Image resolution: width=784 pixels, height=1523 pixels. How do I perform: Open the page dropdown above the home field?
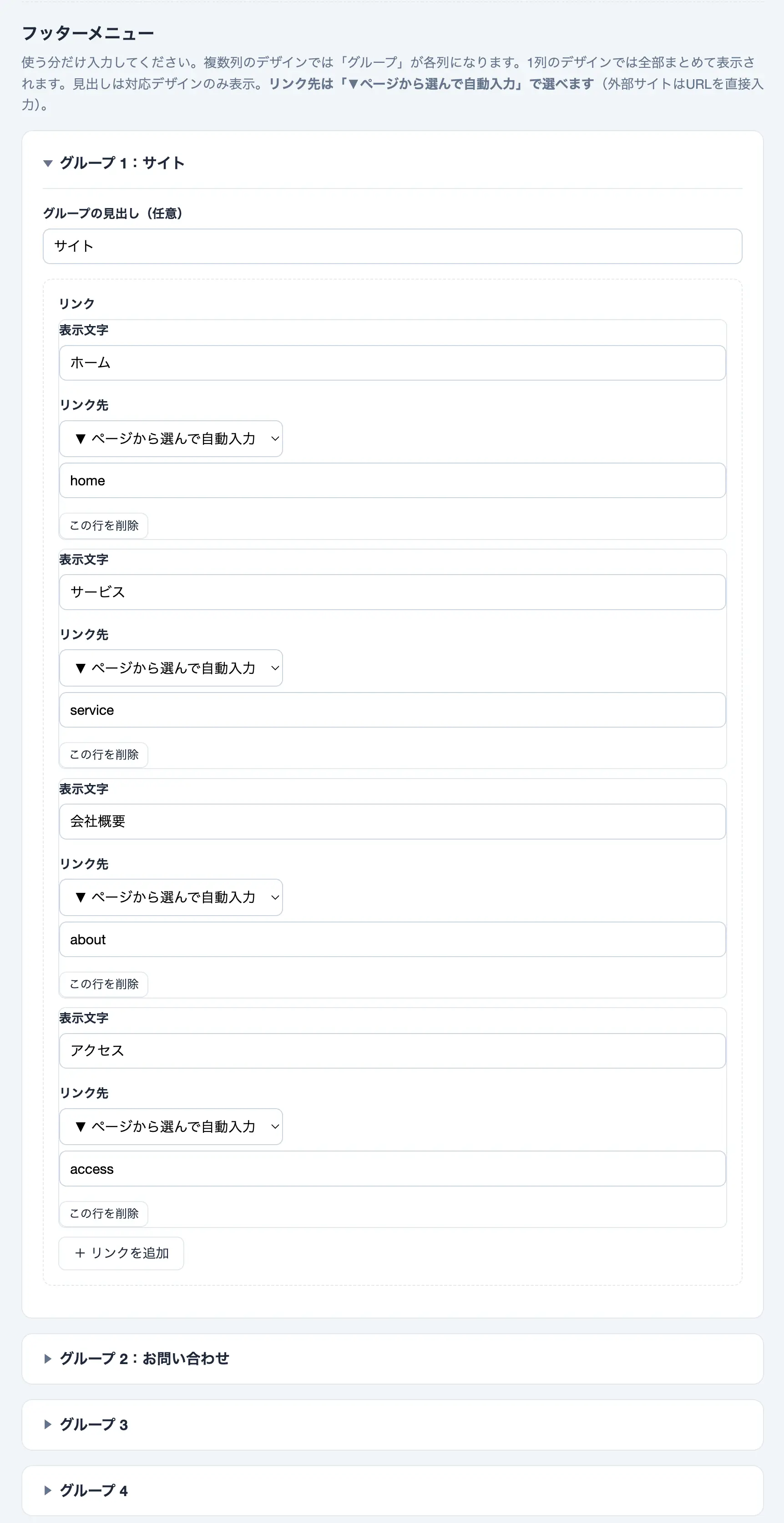point(171,439)
